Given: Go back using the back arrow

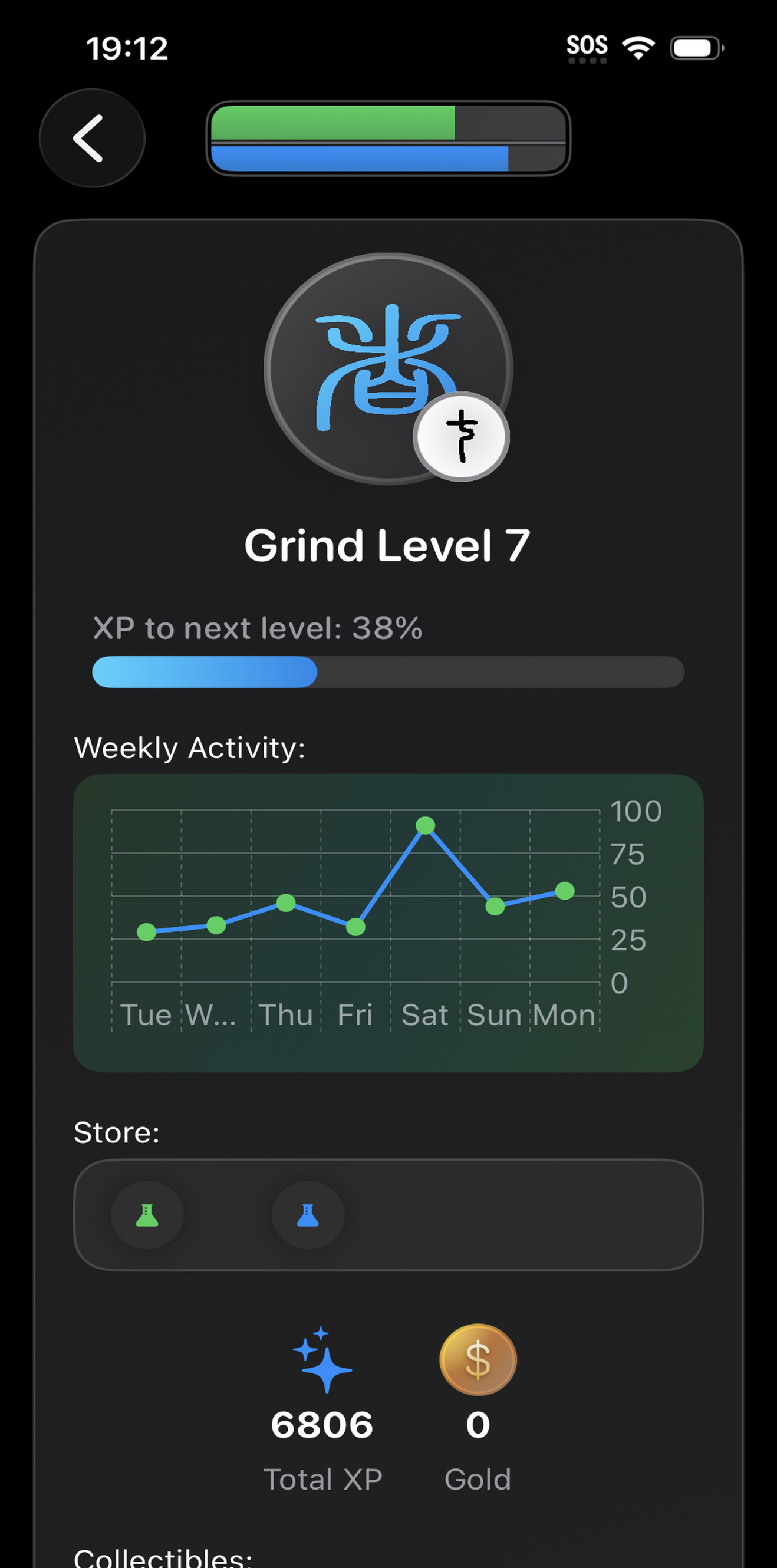Looking at the screenshot, I should click(x=92, y=138).
